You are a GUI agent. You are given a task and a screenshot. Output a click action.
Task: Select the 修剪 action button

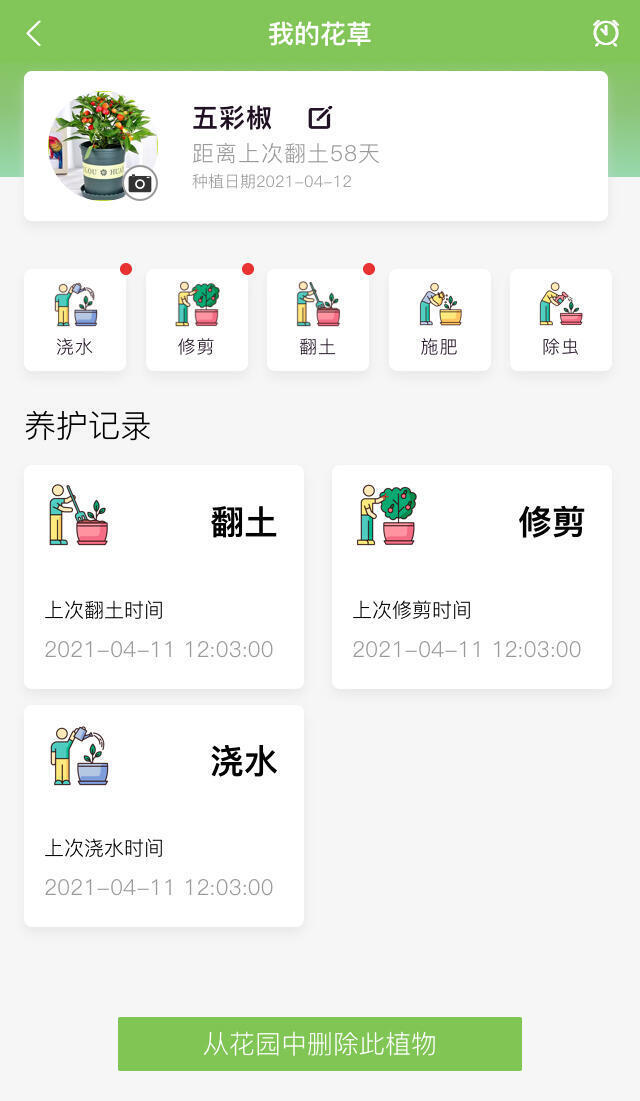coord(197,320)
